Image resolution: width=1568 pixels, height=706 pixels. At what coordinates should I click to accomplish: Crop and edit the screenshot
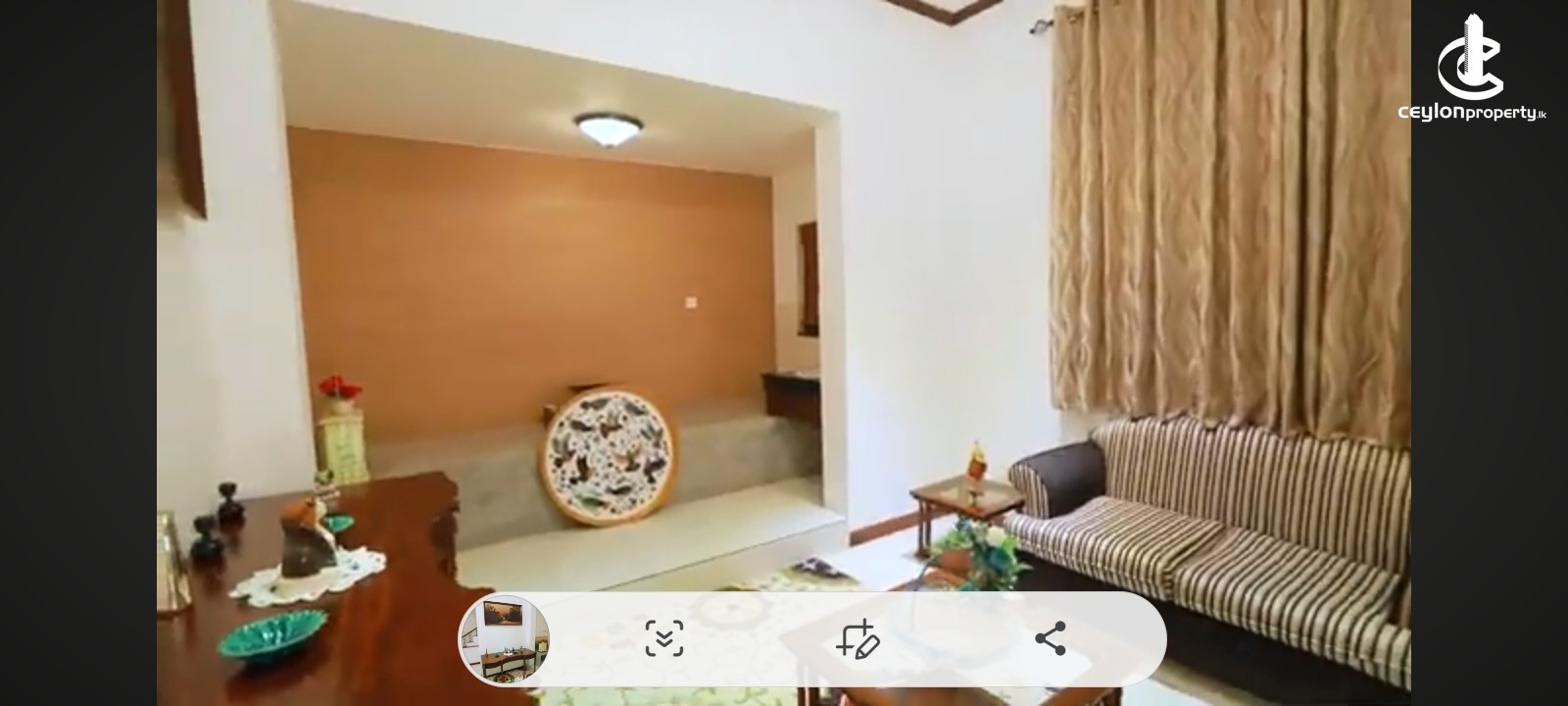click(857, 639)
